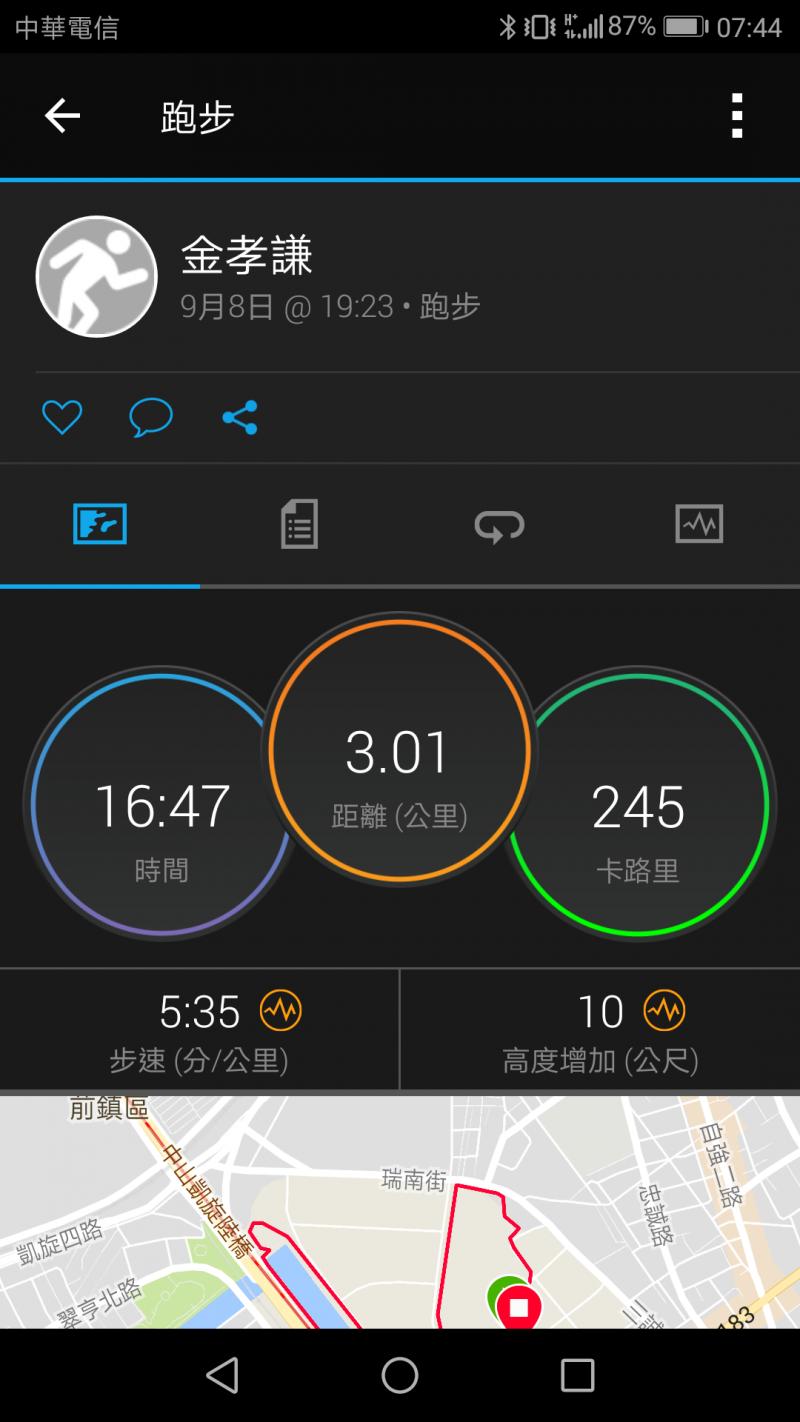800x1422 pixels.
Task: Open the system recent apps button
Action: (577, 1376)
